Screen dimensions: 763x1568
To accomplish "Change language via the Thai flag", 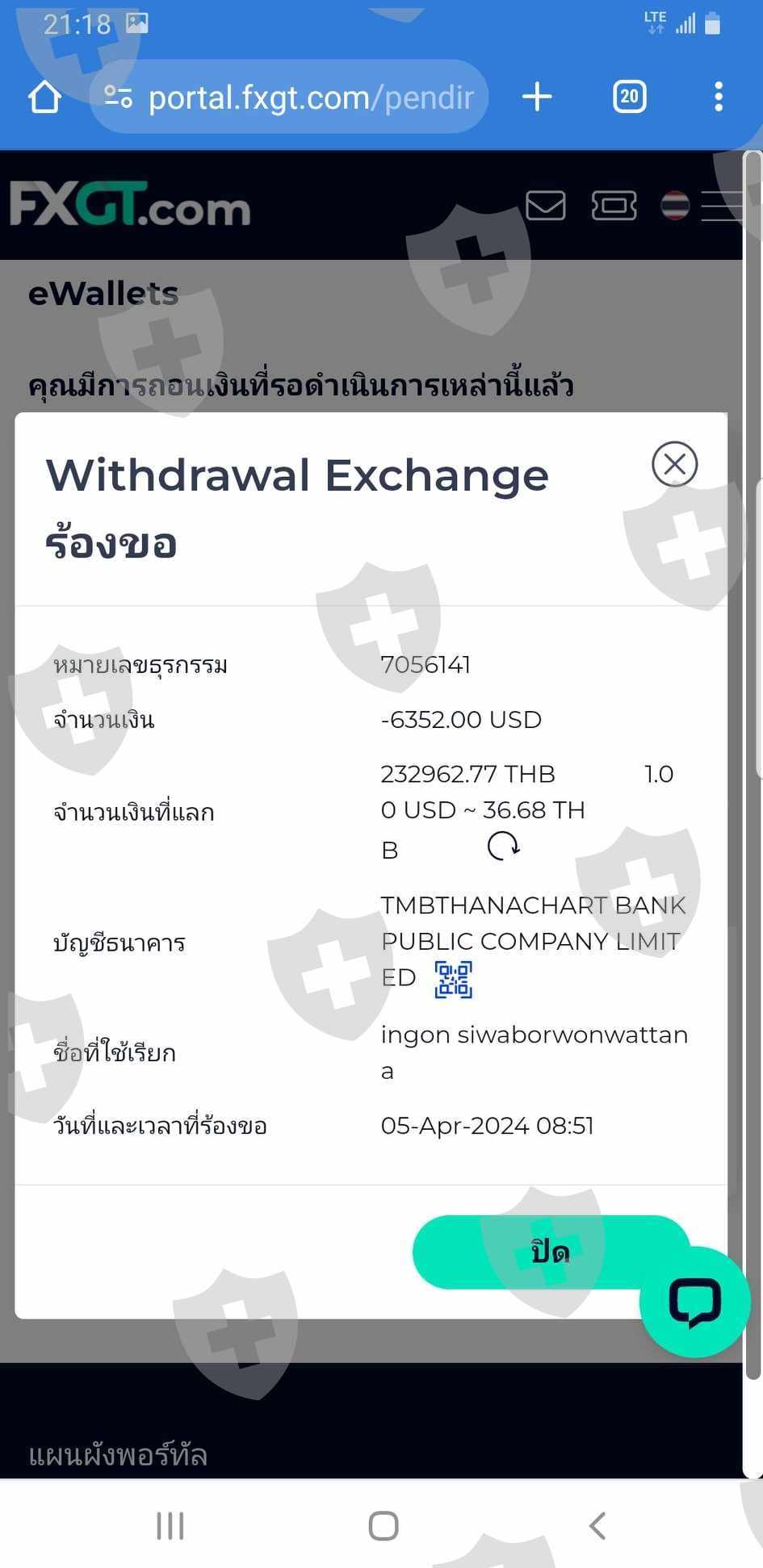I will pyautogui.click(x=675, y=206).
